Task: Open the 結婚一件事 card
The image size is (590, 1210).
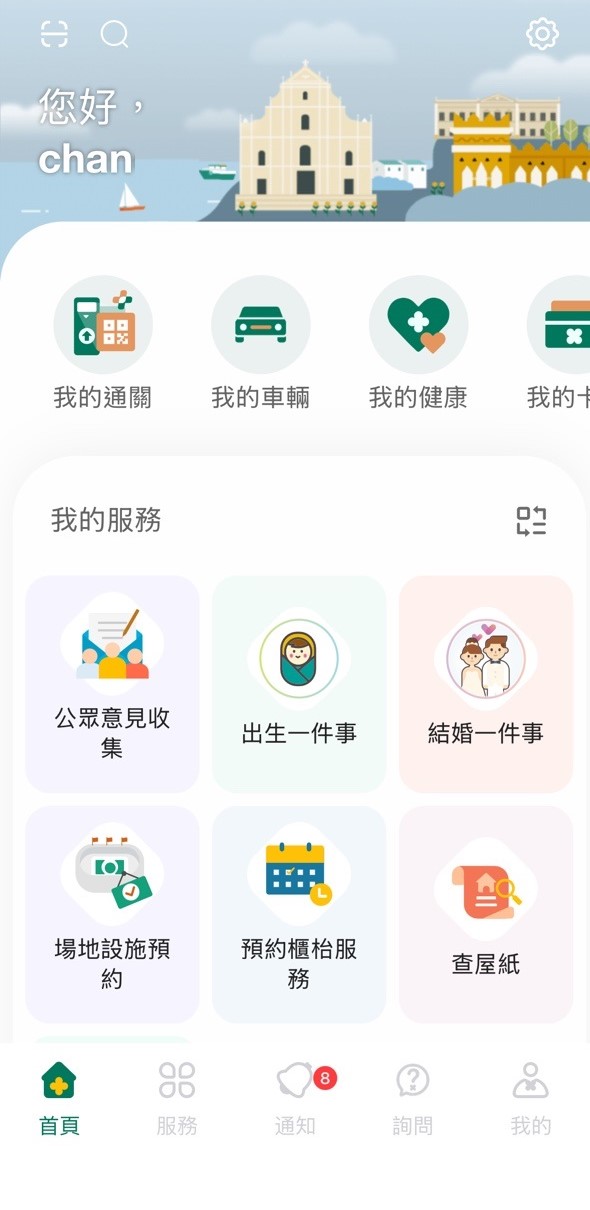Action: tap(486, 684)
